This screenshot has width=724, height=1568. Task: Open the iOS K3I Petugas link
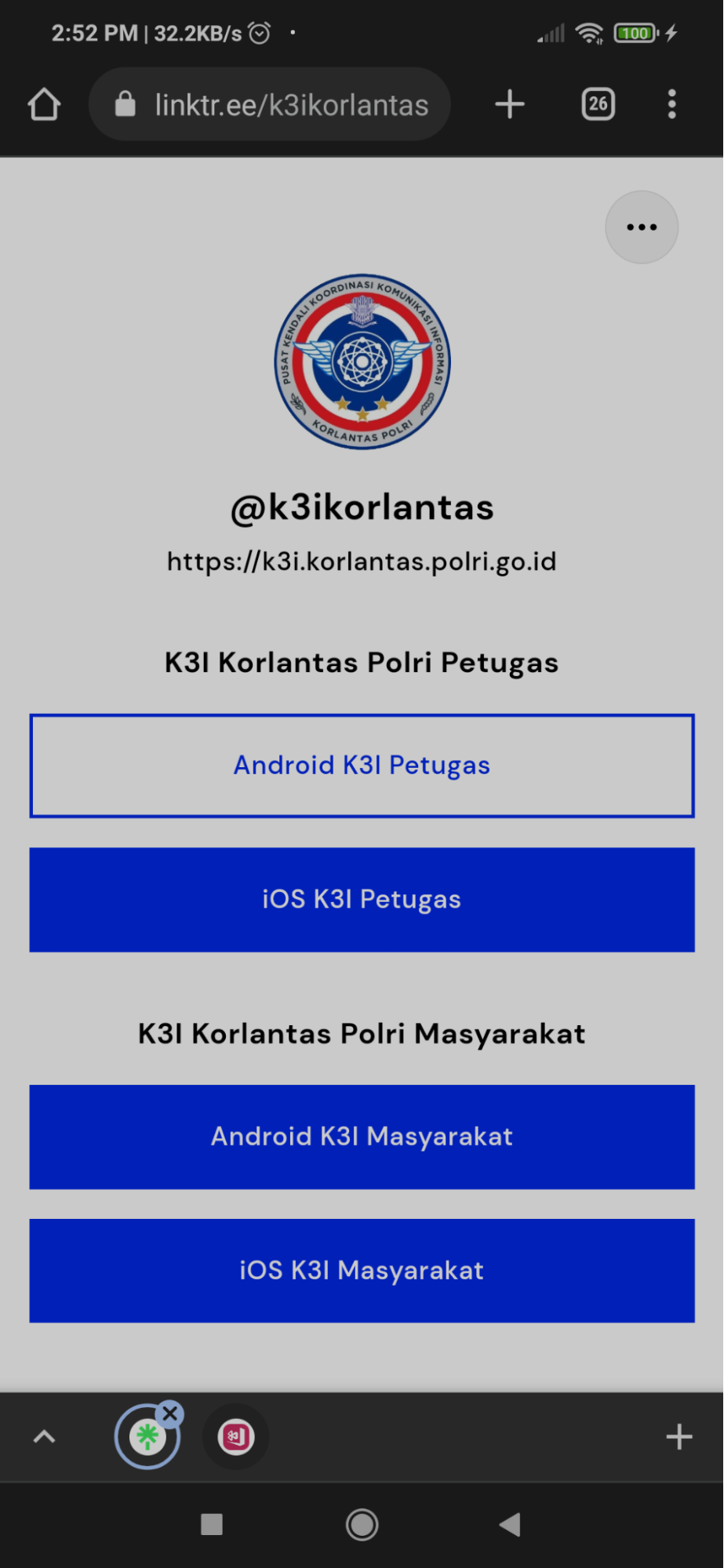click(362, 900)
